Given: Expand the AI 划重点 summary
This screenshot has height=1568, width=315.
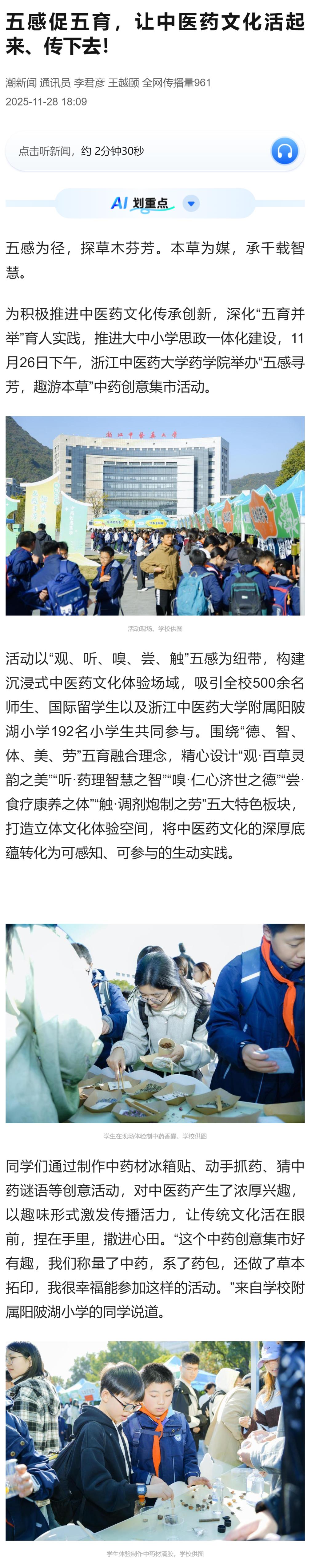Looking at the screenshot, I should pyautogui.click(x=191, y=203).
